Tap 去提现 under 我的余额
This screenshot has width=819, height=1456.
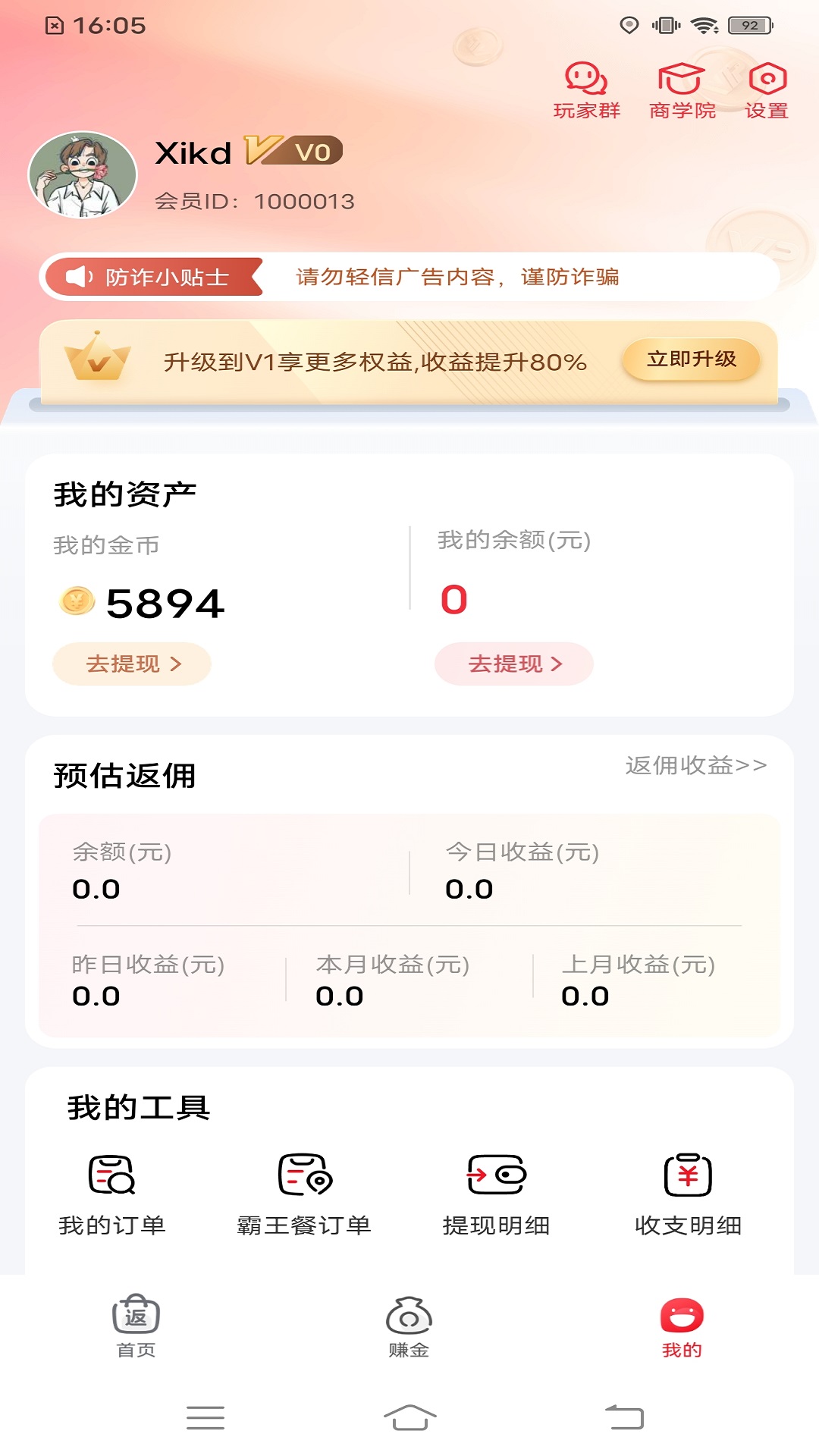click(513, 664)
